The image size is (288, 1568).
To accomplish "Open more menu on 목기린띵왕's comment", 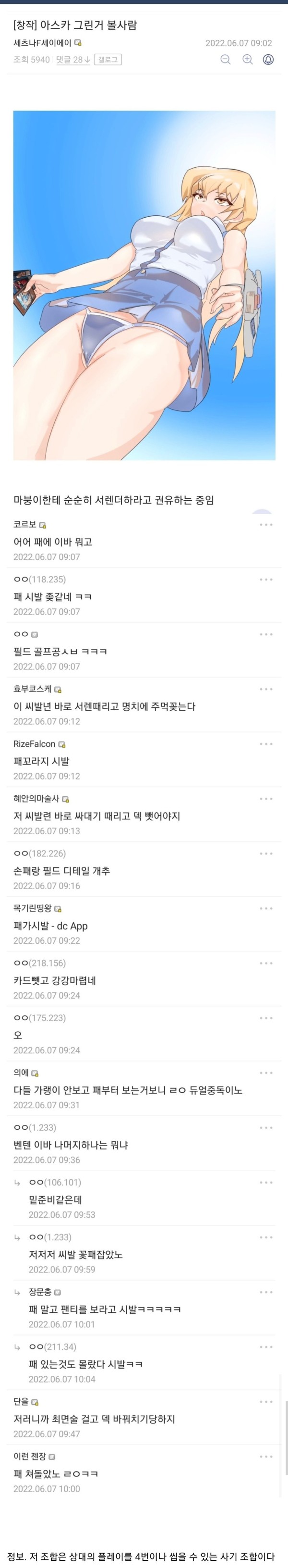I will [265, 908].
